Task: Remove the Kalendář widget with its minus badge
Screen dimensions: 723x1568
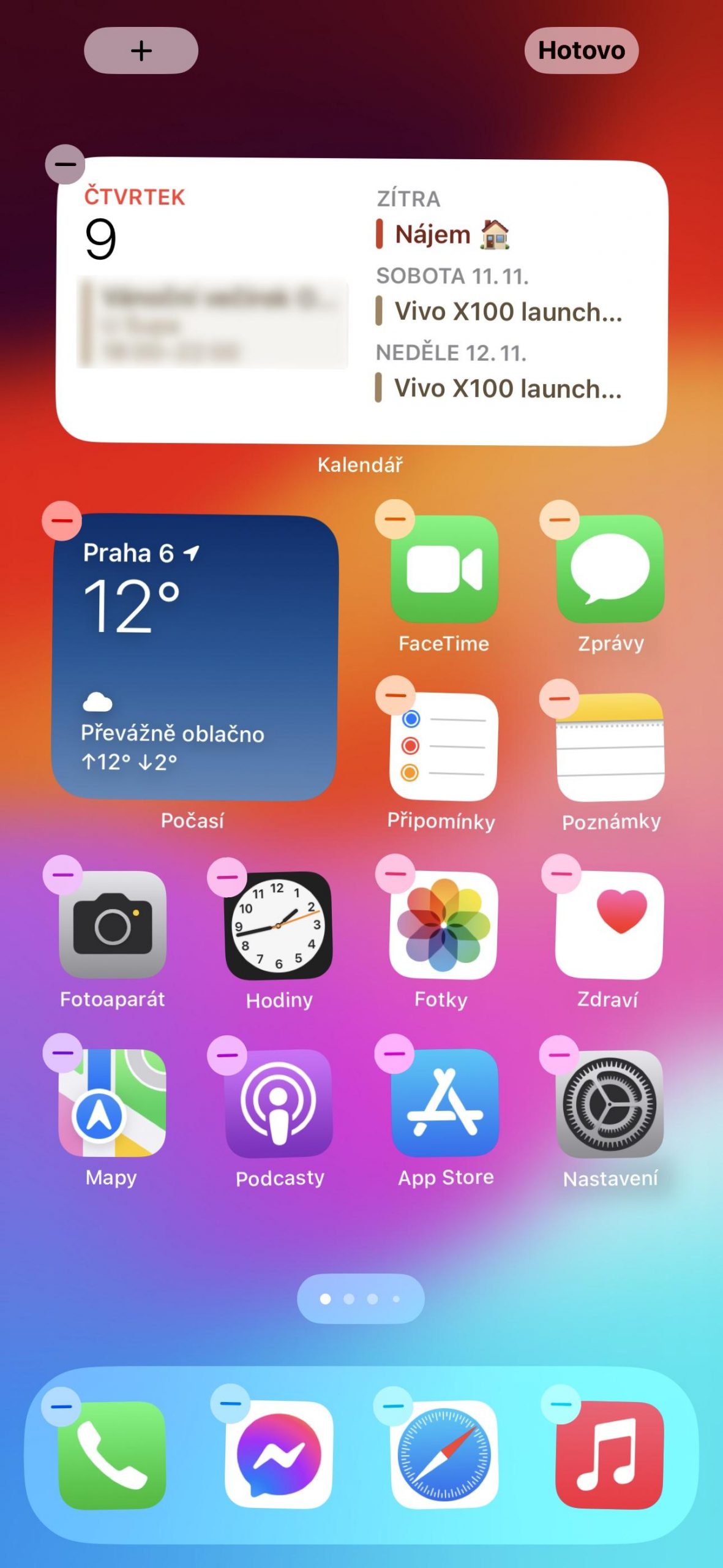Action: (x=65, y=164)
